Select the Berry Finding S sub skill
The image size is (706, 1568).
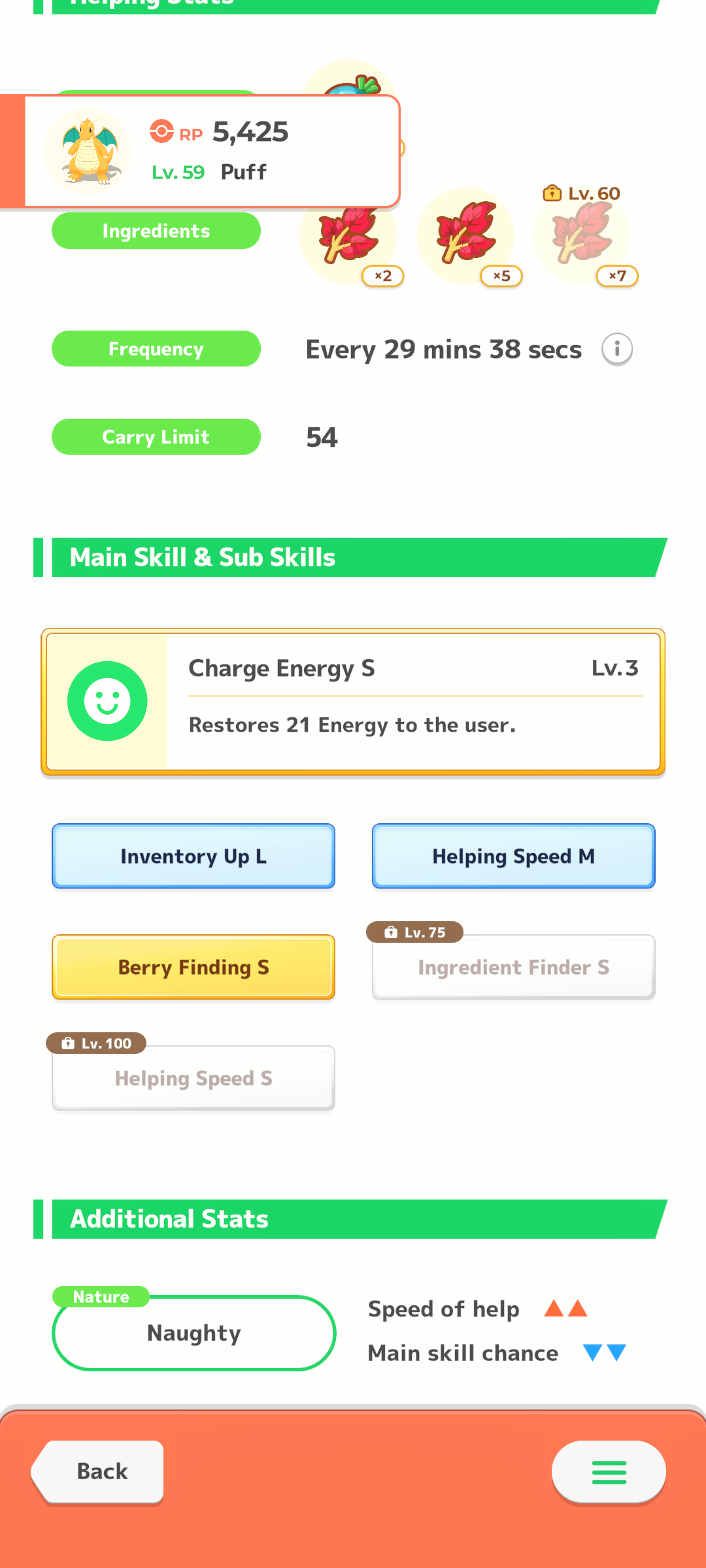pos(193,967)
